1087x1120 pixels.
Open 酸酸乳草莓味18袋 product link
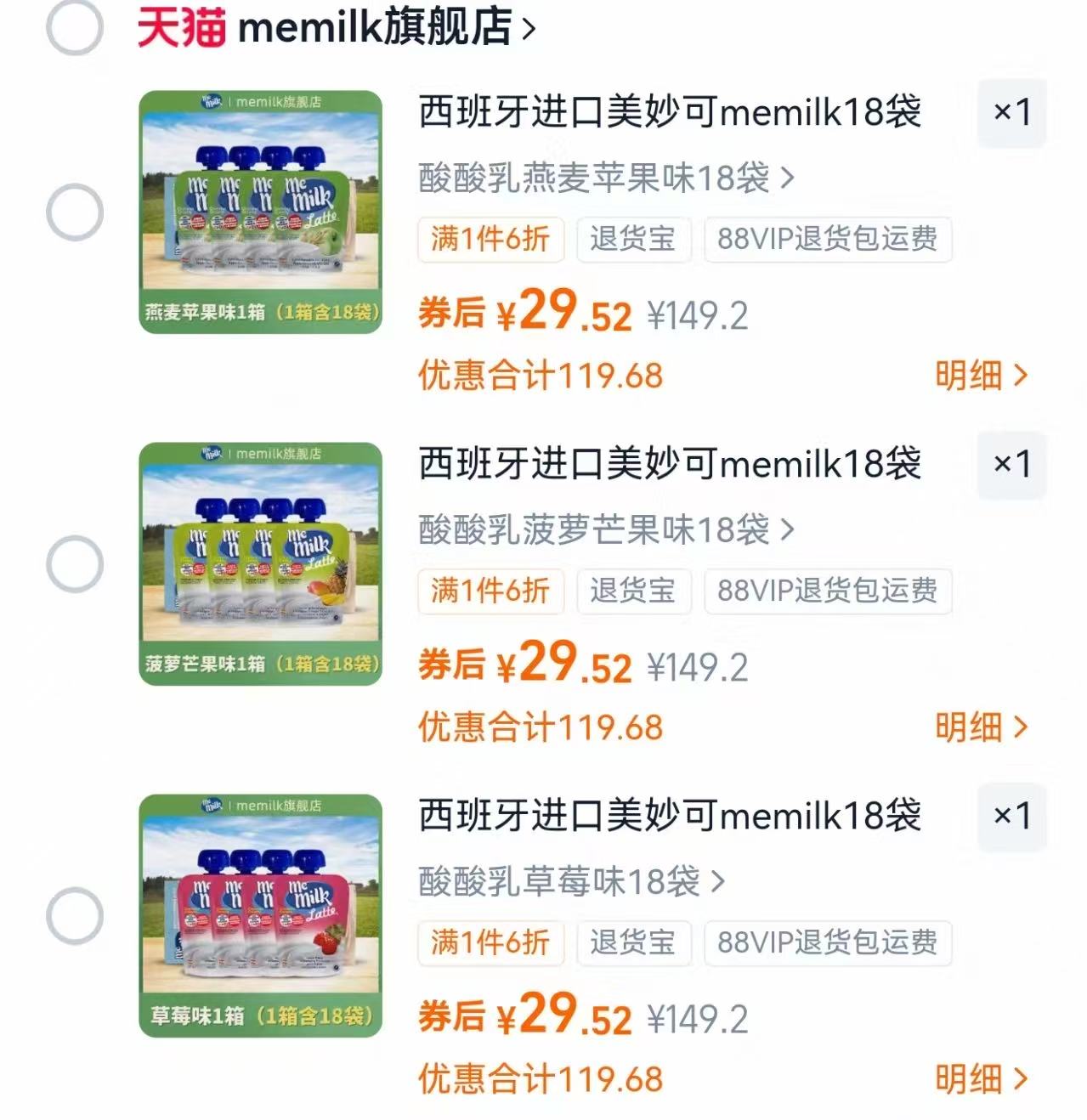pyautogui.click(x=561, y=882)
